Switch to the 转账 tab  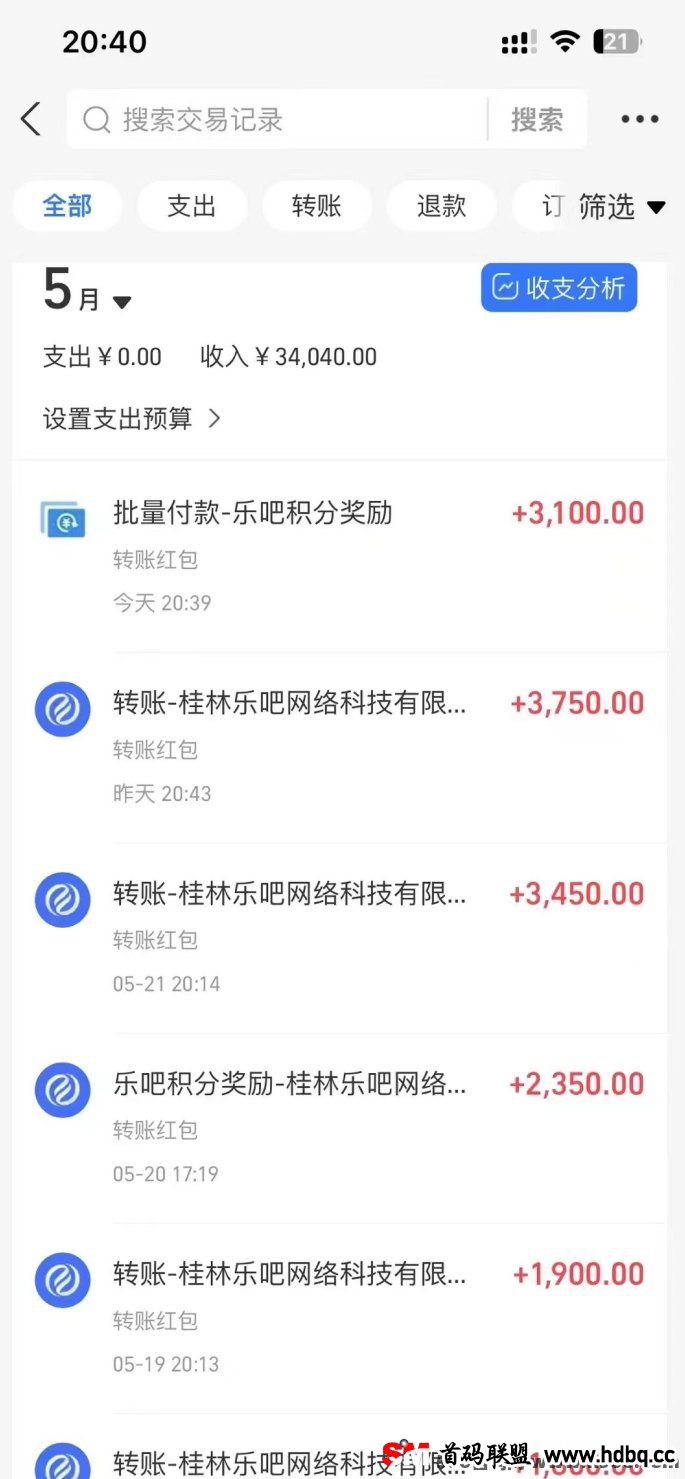pyautogui.click(x=317, y=206)
